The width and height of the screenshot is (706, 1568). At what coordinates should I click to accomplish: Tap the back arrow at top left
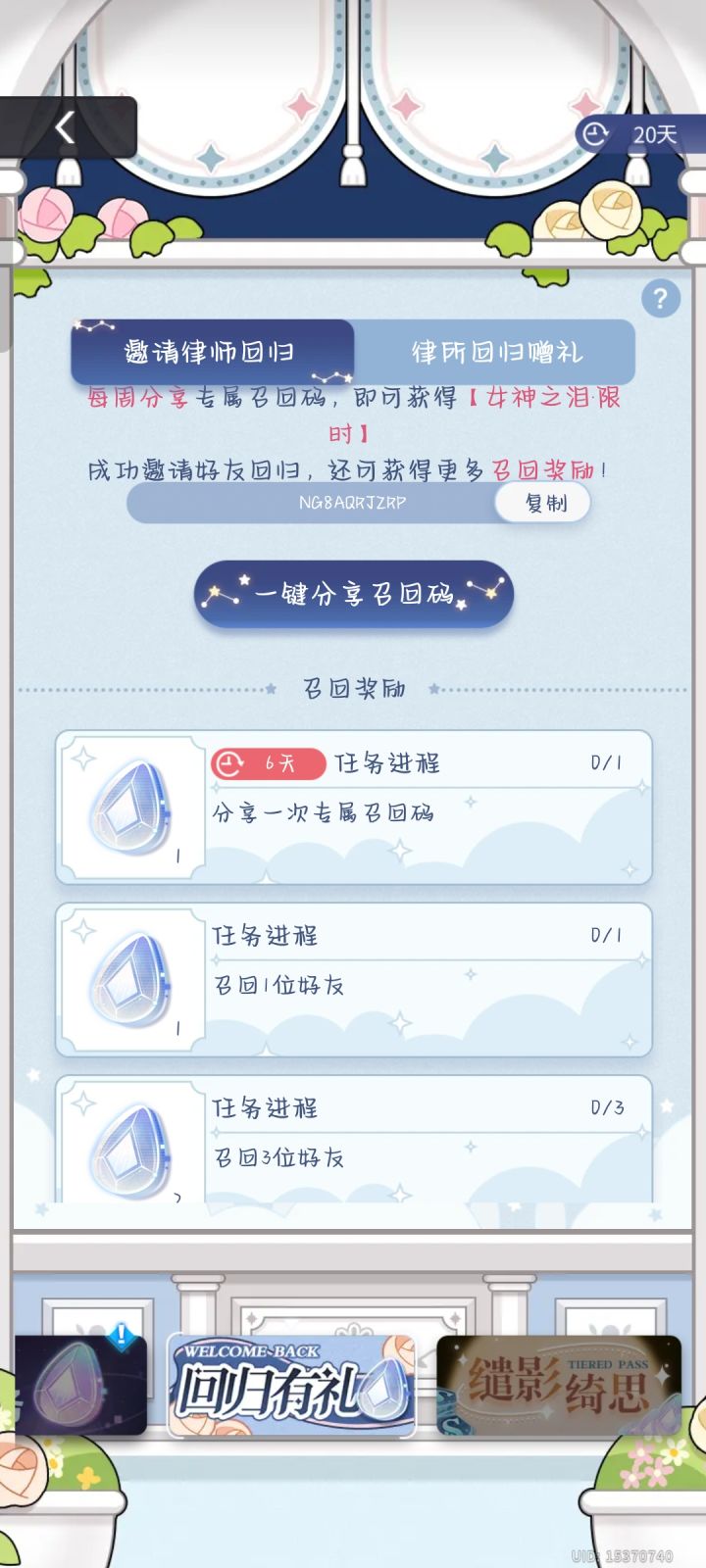point(65,127)
